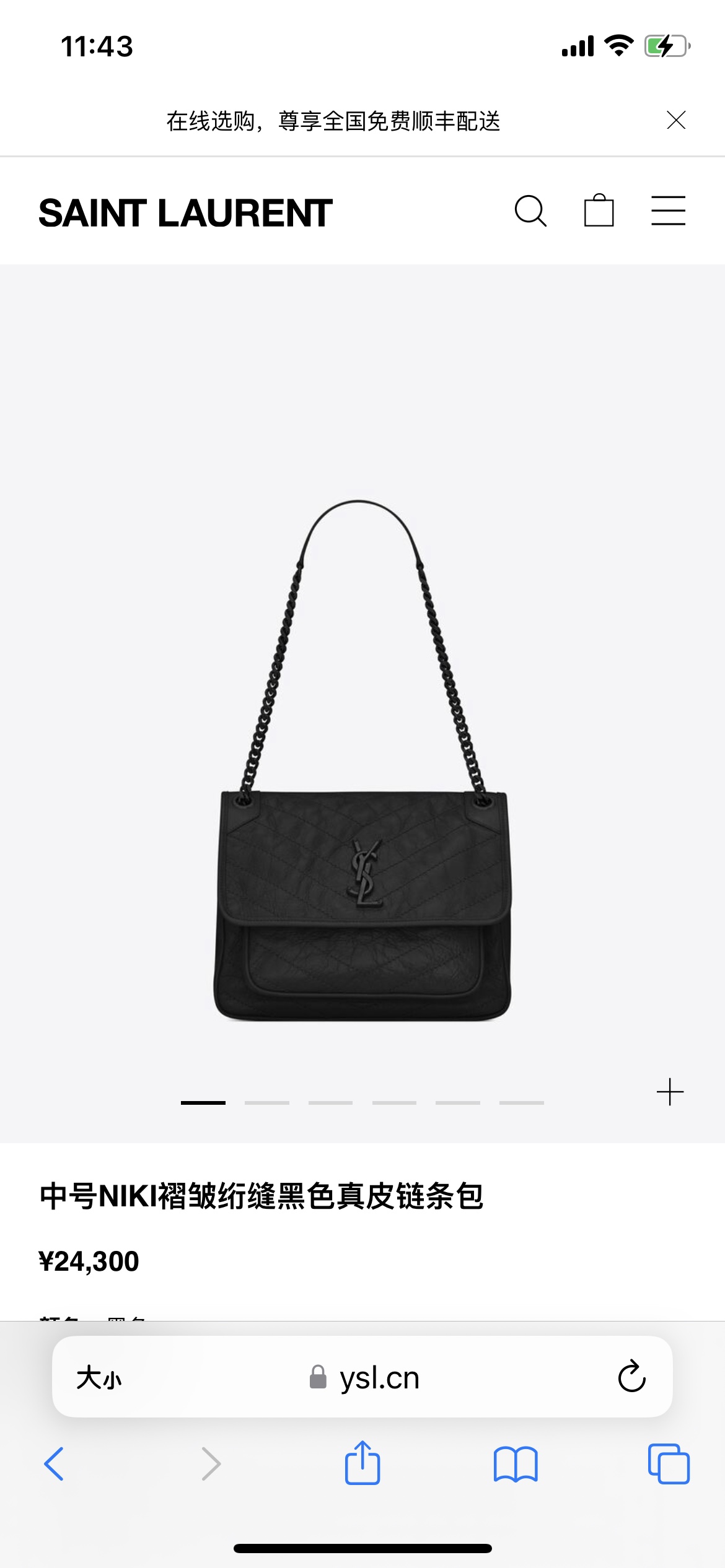Reload the page
The image size is (725, 1568).
(631, 1377)
